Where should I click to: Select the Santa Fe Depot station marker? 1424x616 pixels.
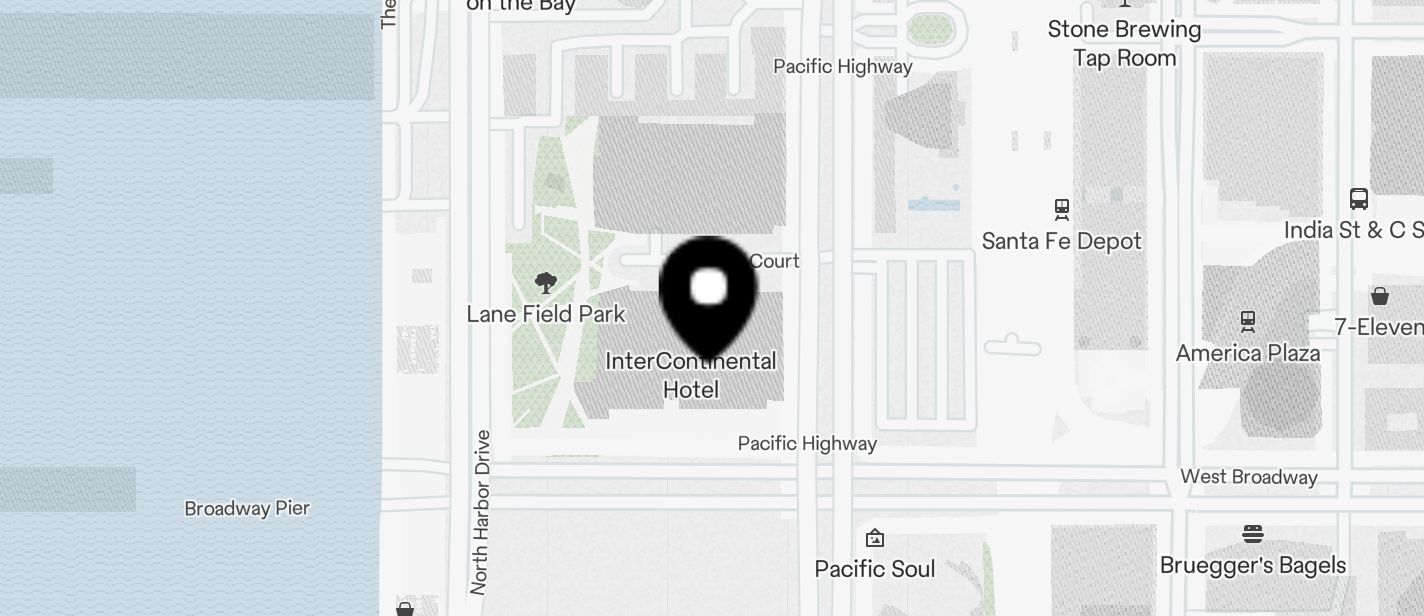click(x=1061, y=210)
